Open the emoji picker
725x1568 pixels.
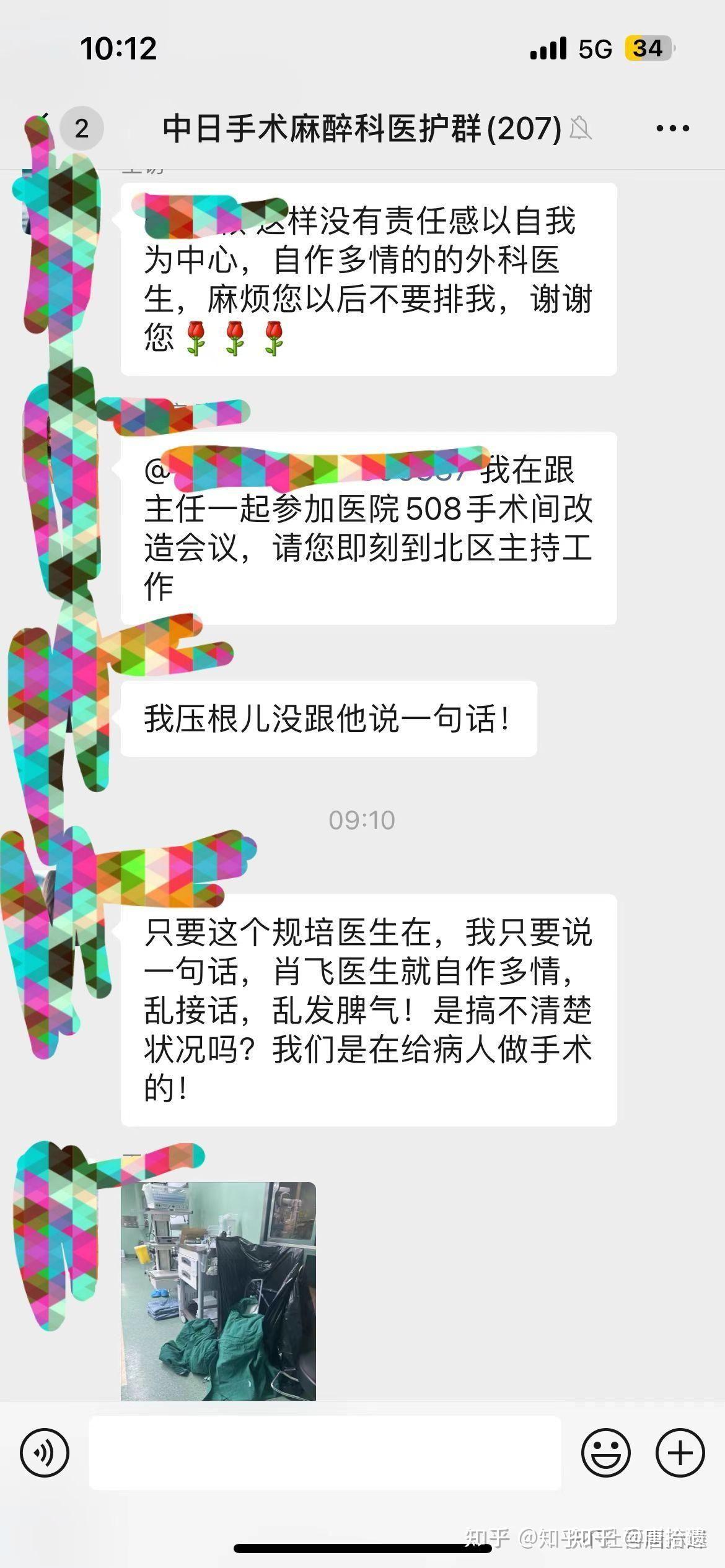[x=605, y=1452]
